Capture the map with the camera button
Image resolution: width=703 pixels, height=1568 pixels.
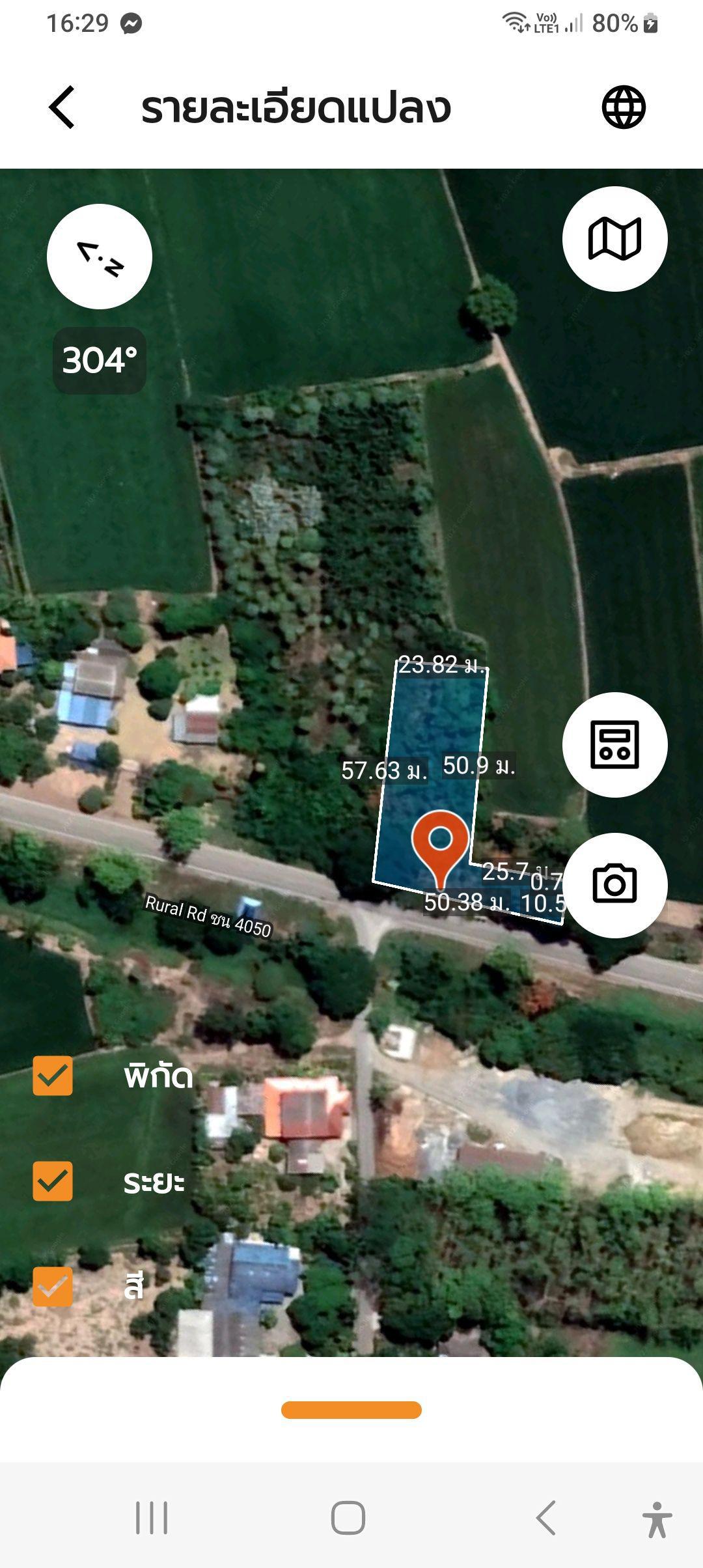615,886
